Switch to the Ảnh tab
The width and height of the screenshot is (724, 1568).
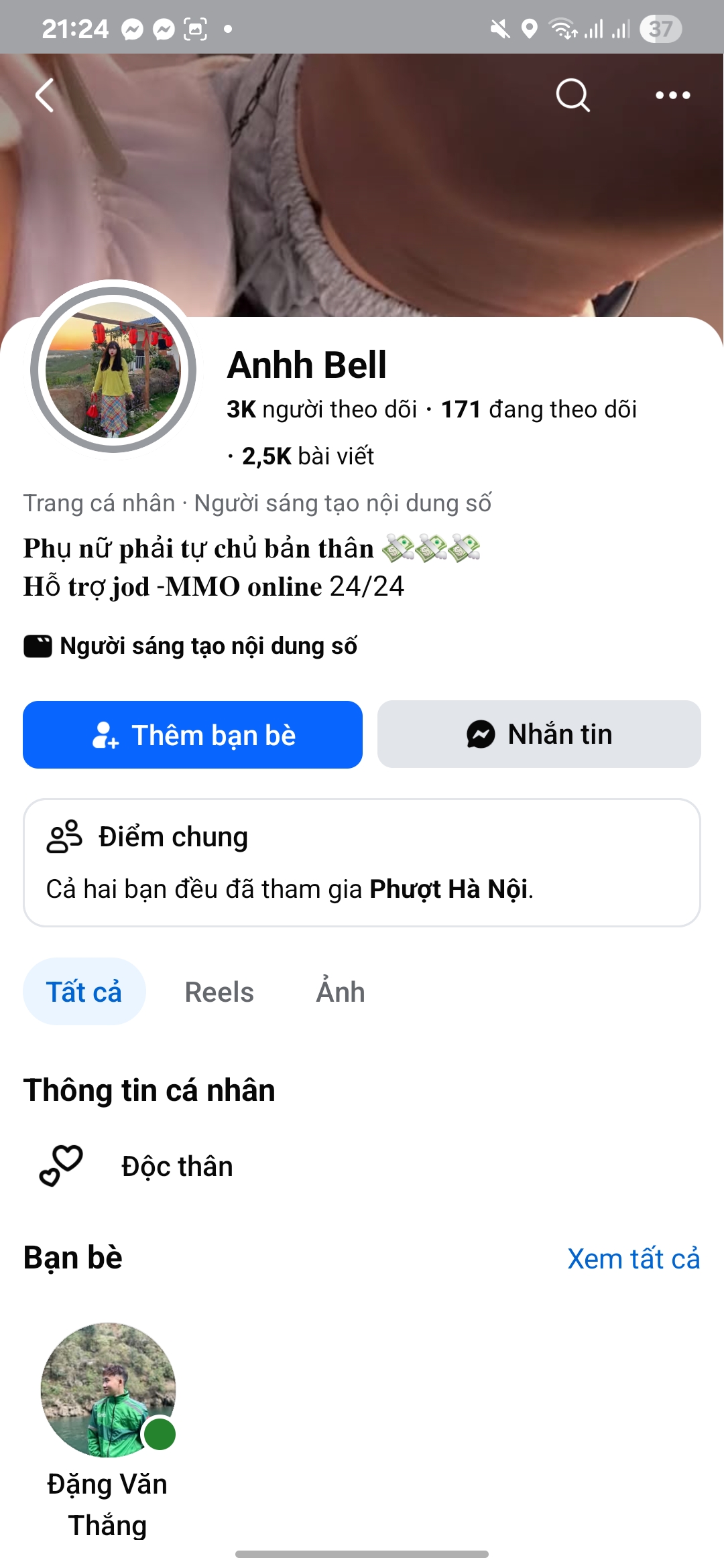pos(341,992)
